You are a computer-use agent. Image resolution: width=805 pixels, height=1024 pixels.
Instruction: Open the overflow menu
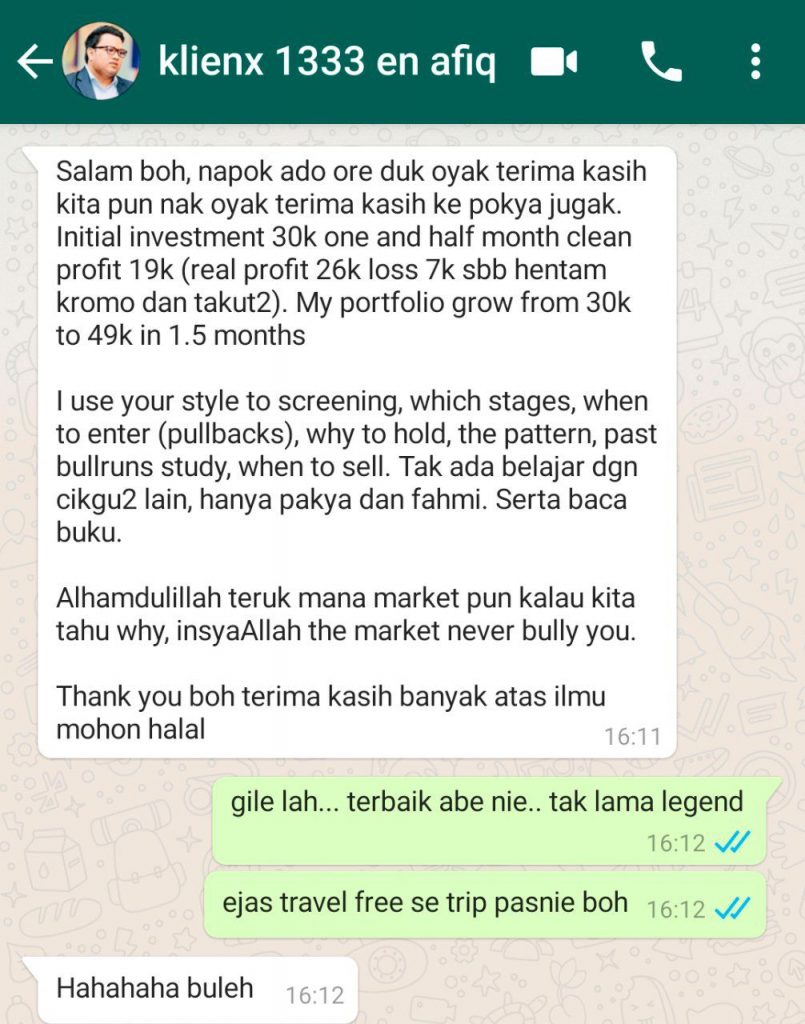[x=756, y=62]
